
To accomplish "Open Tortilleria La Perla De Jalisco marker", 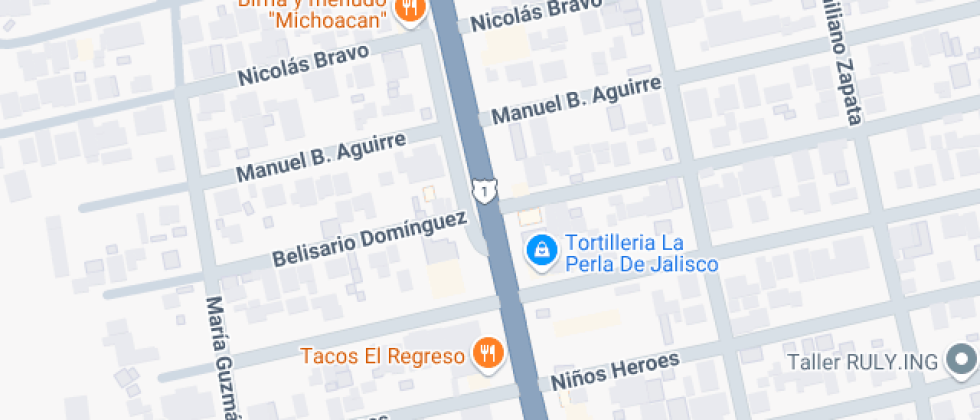I will [x=541, y=250].
